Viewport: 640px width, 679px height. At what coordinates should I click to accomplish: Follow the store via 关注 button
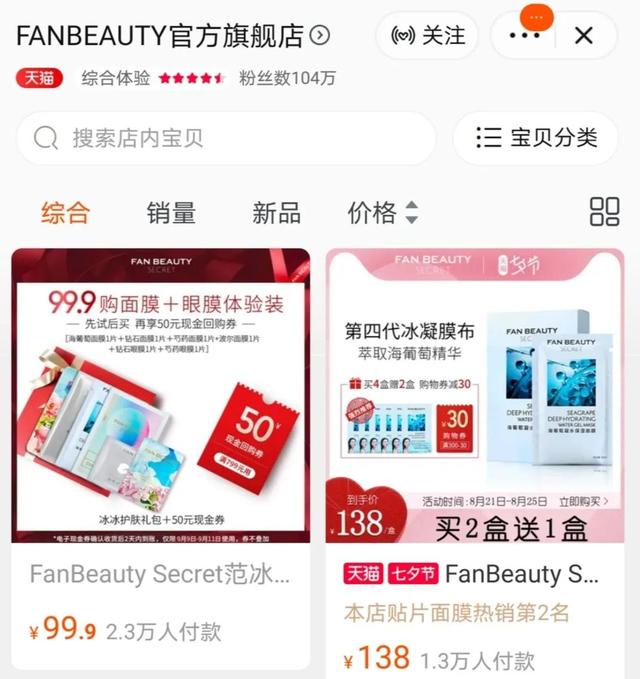[427, 35]
